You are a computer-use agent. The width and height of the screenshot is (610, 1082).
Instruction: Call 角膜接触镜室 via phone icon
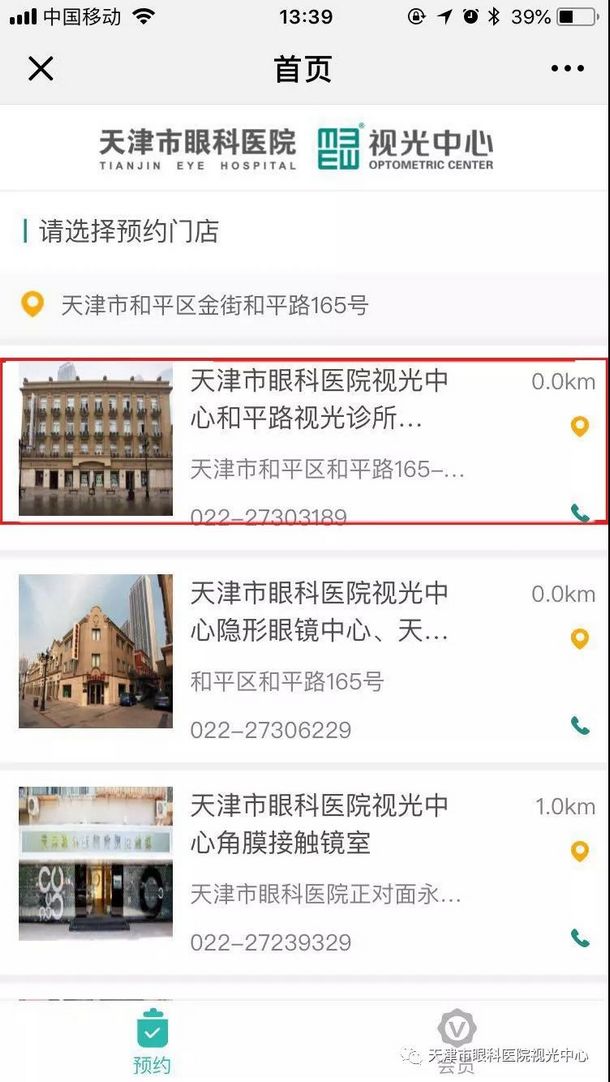pyautogui.click(x=580, y=938)
